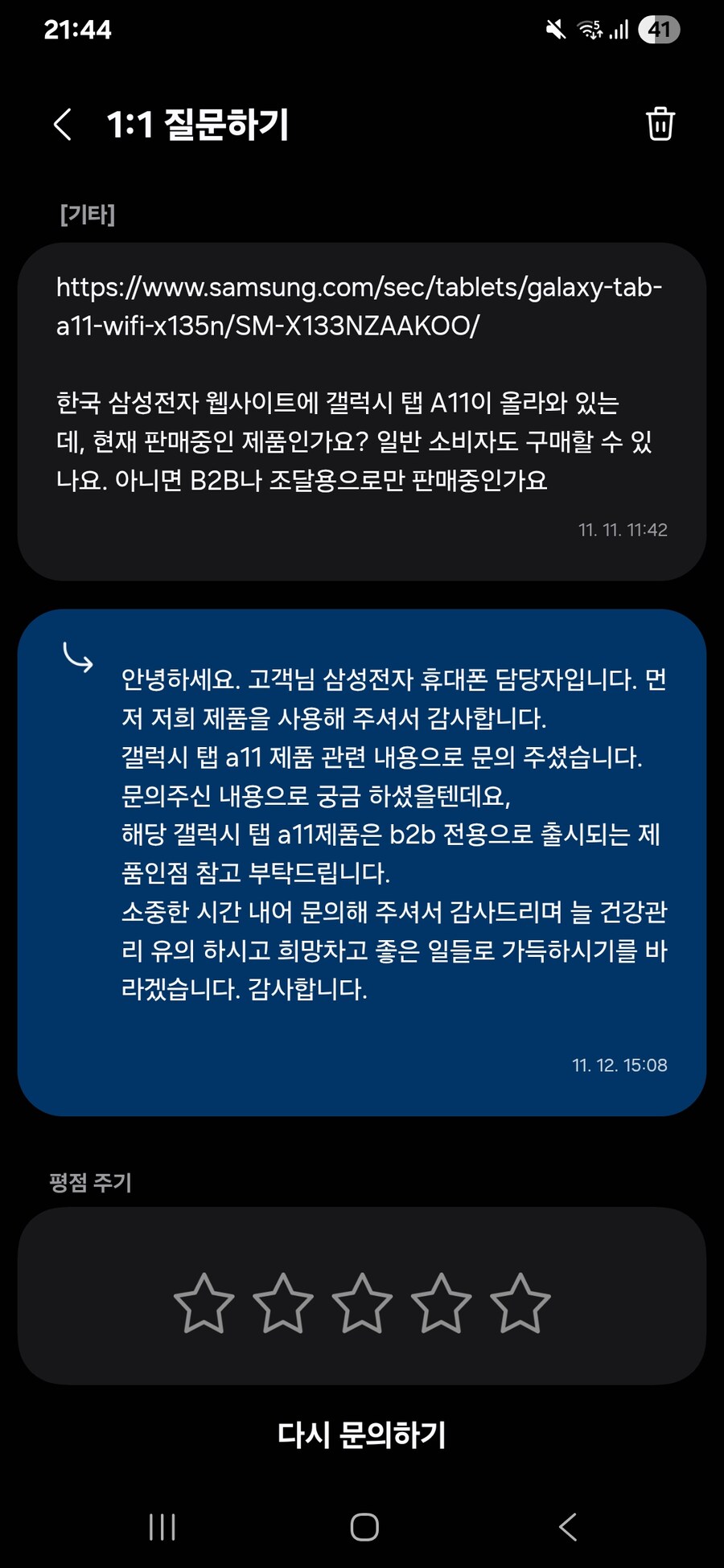Tap the battery indicator showing 41
Image resolution: width=724 pixels, height=1568 pixels.
click(660, 30)
